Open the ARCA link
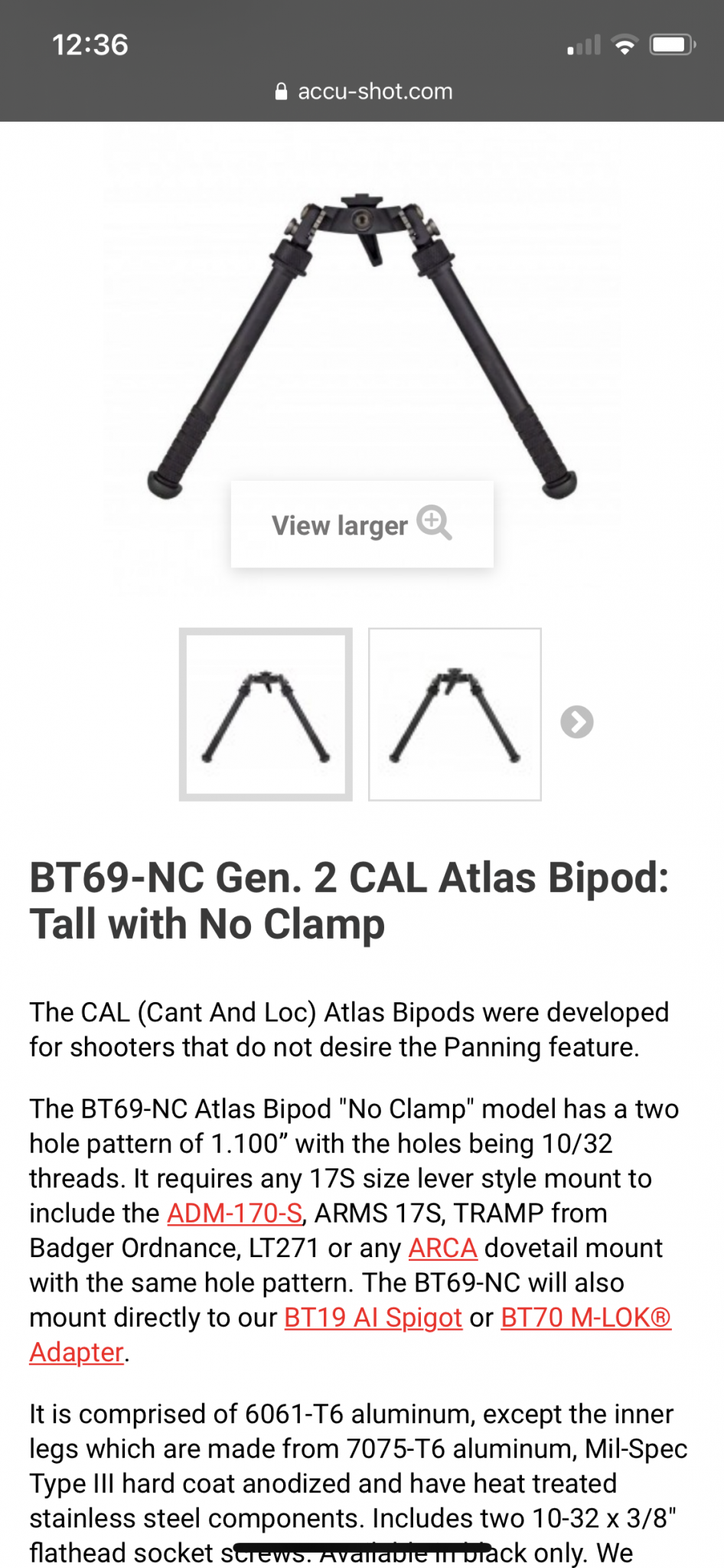724x1568 pixels. [x=442, y=1248]
